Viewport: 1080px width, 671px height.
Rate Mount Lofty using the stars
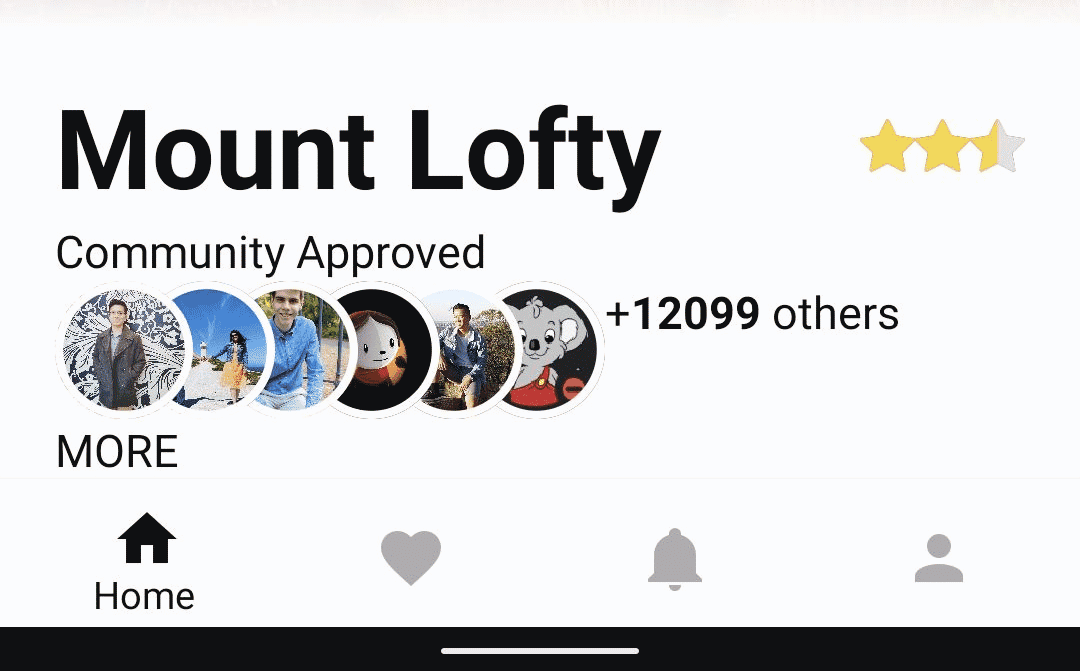942,148
